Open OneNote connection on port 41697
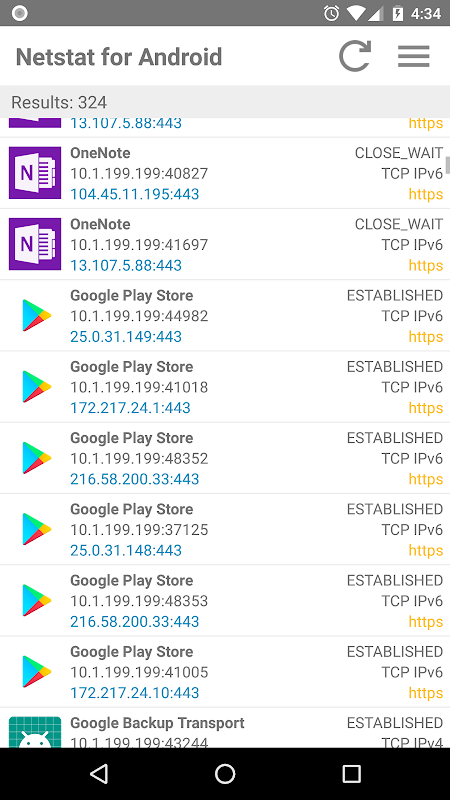 (x=225, y=244)
